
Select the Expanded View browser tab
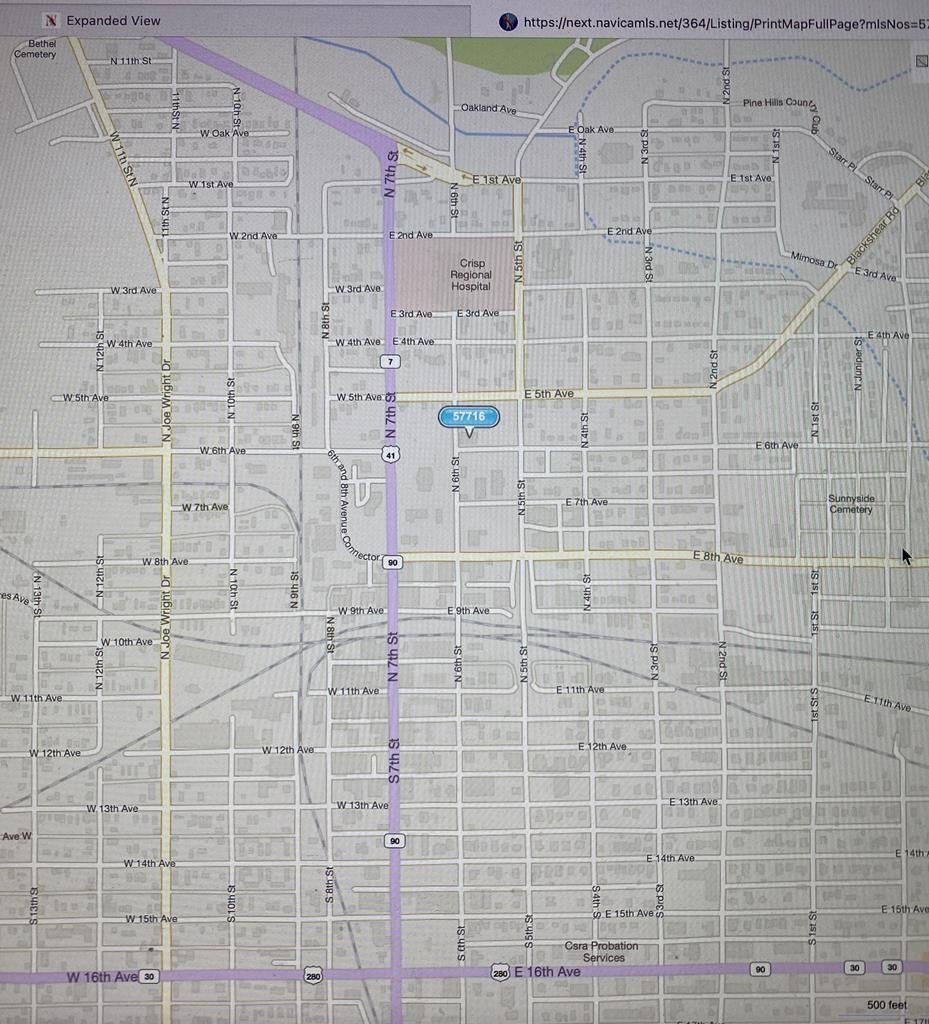112,20
